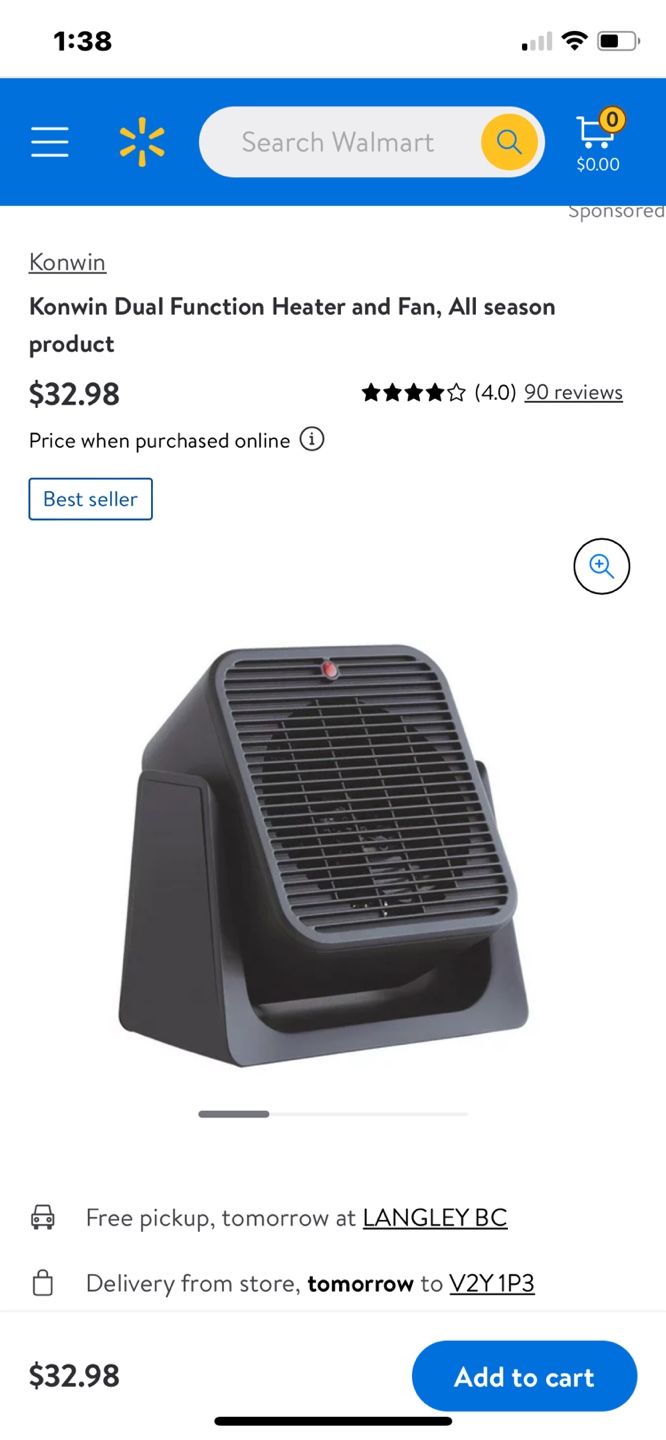Tap the yellow search magnifier button
This screenshot has height=1440, width=666.
click(x=509, y=142)
